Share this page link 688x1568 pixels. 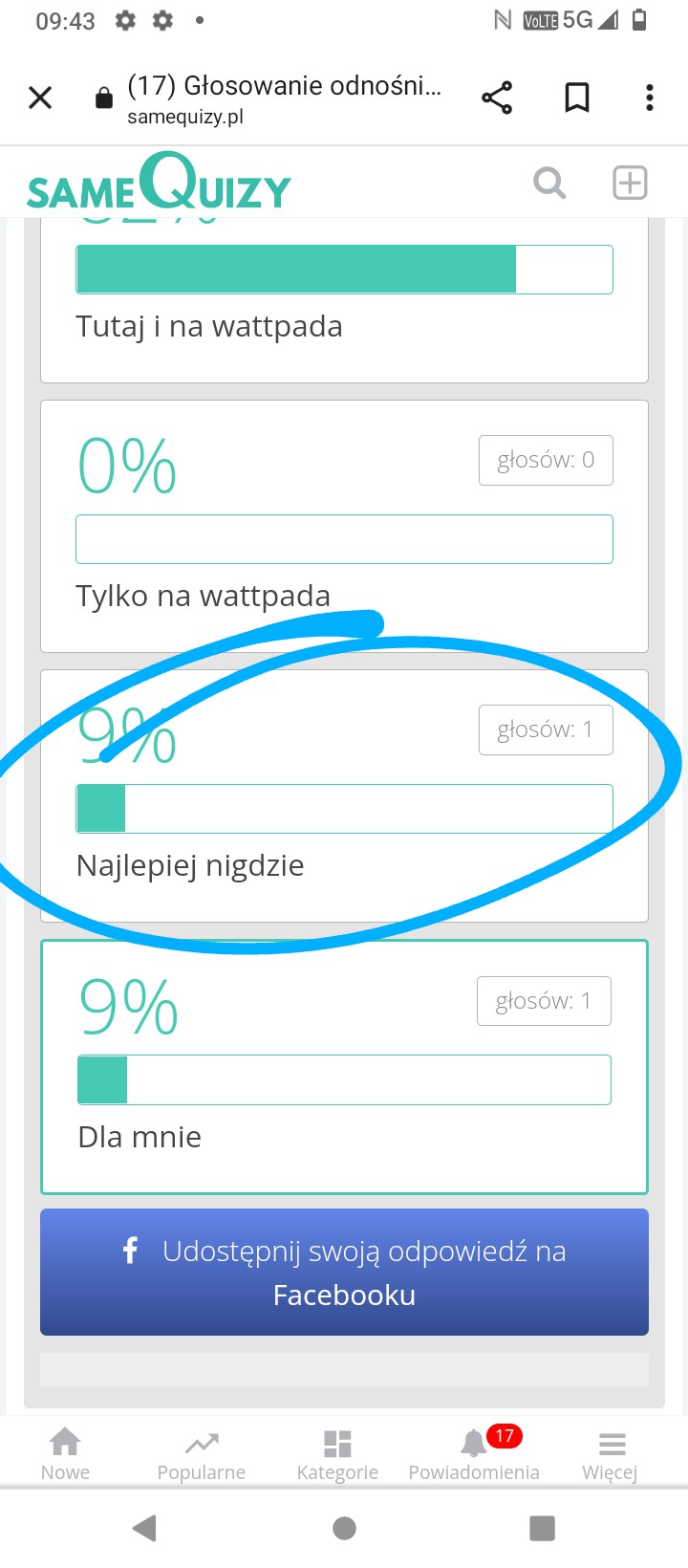coord(497,98)
